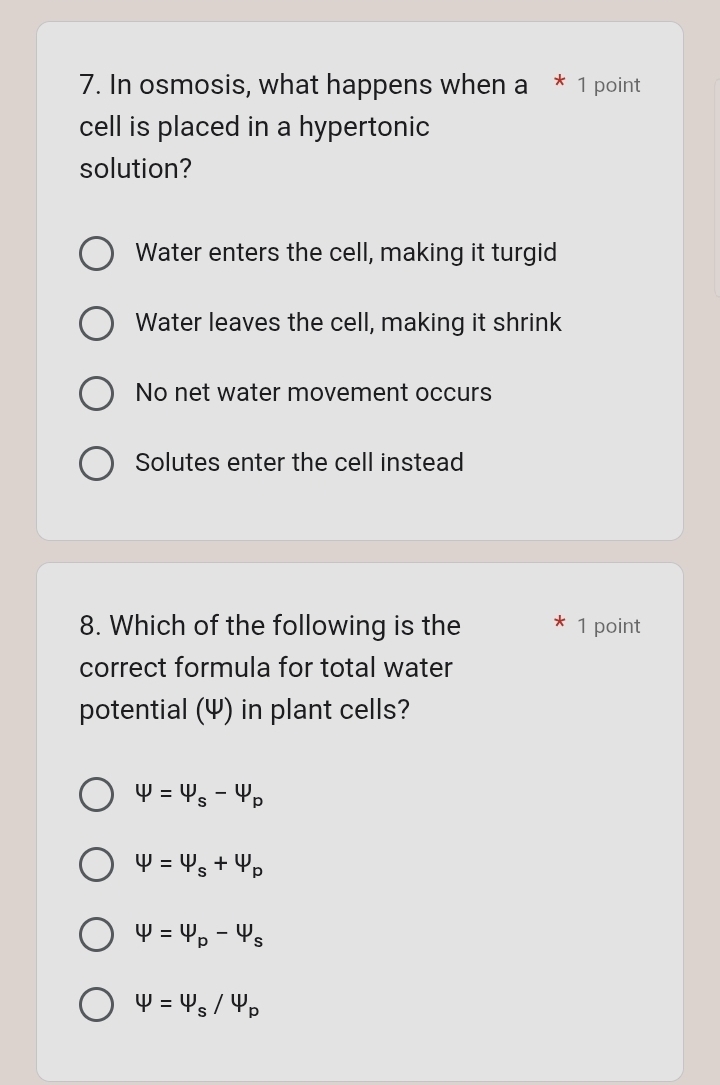This screenshot has height=1085, width=720.
Task: Select "Water leaves the cell, making it shrink"
Action: pos(97,323)
